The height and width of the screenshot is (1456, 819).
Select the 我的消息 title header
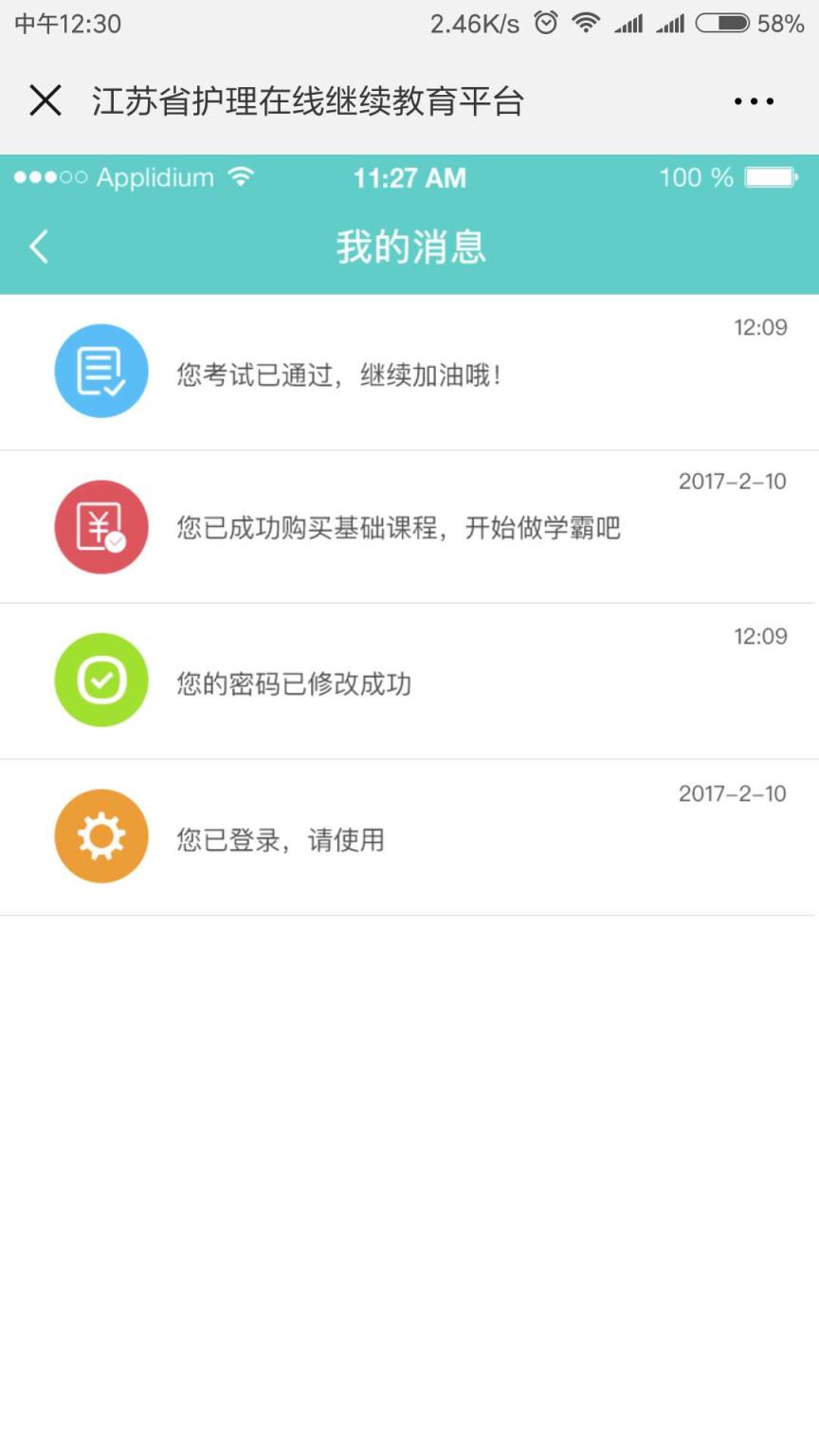409,246
